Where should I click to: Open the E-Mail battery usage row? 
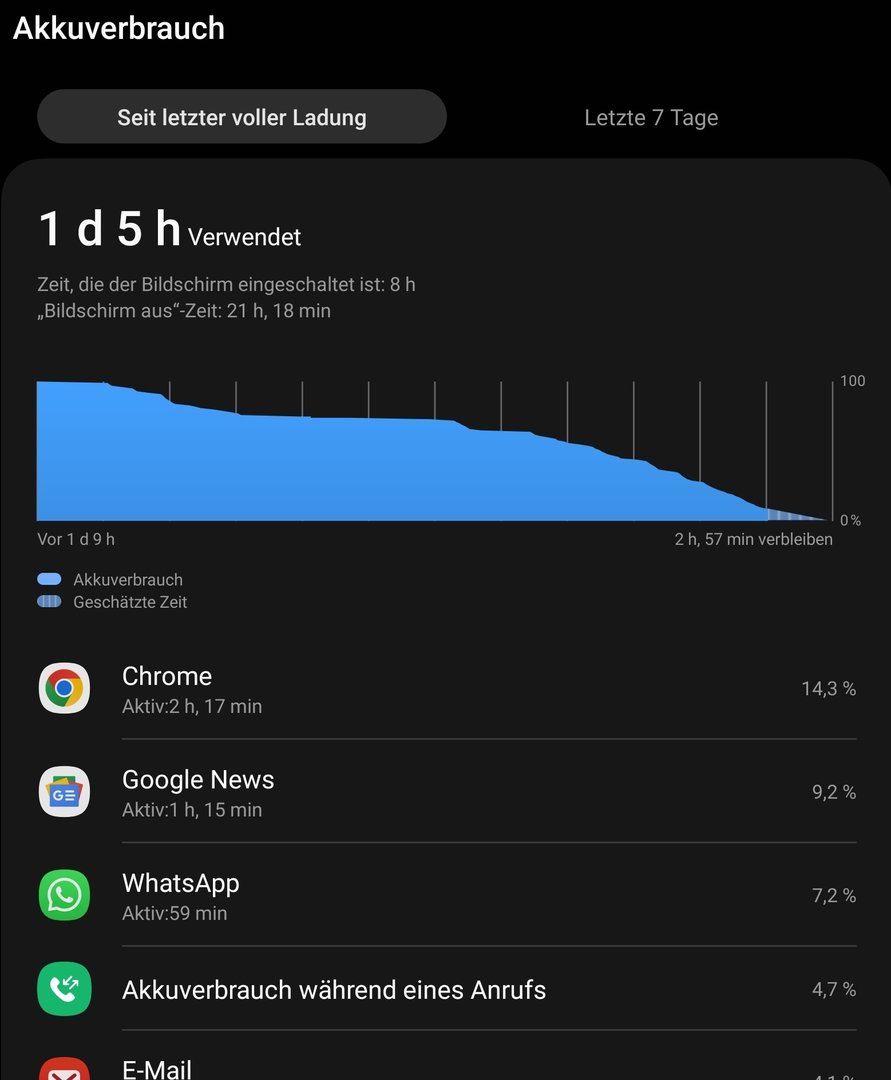pos(446,1068)
